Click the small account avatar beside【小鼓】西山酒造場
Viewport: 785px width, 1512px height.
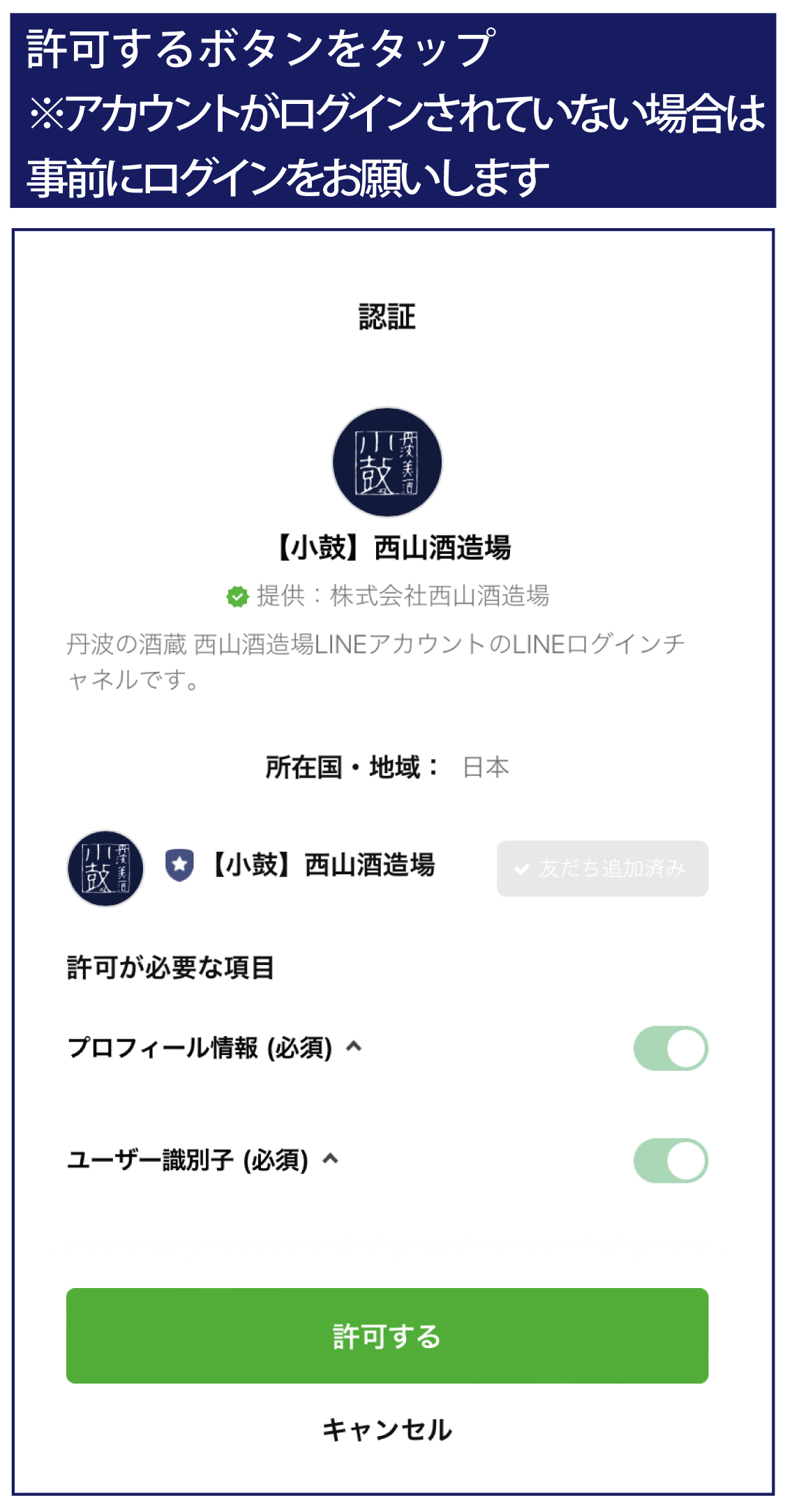105,867
